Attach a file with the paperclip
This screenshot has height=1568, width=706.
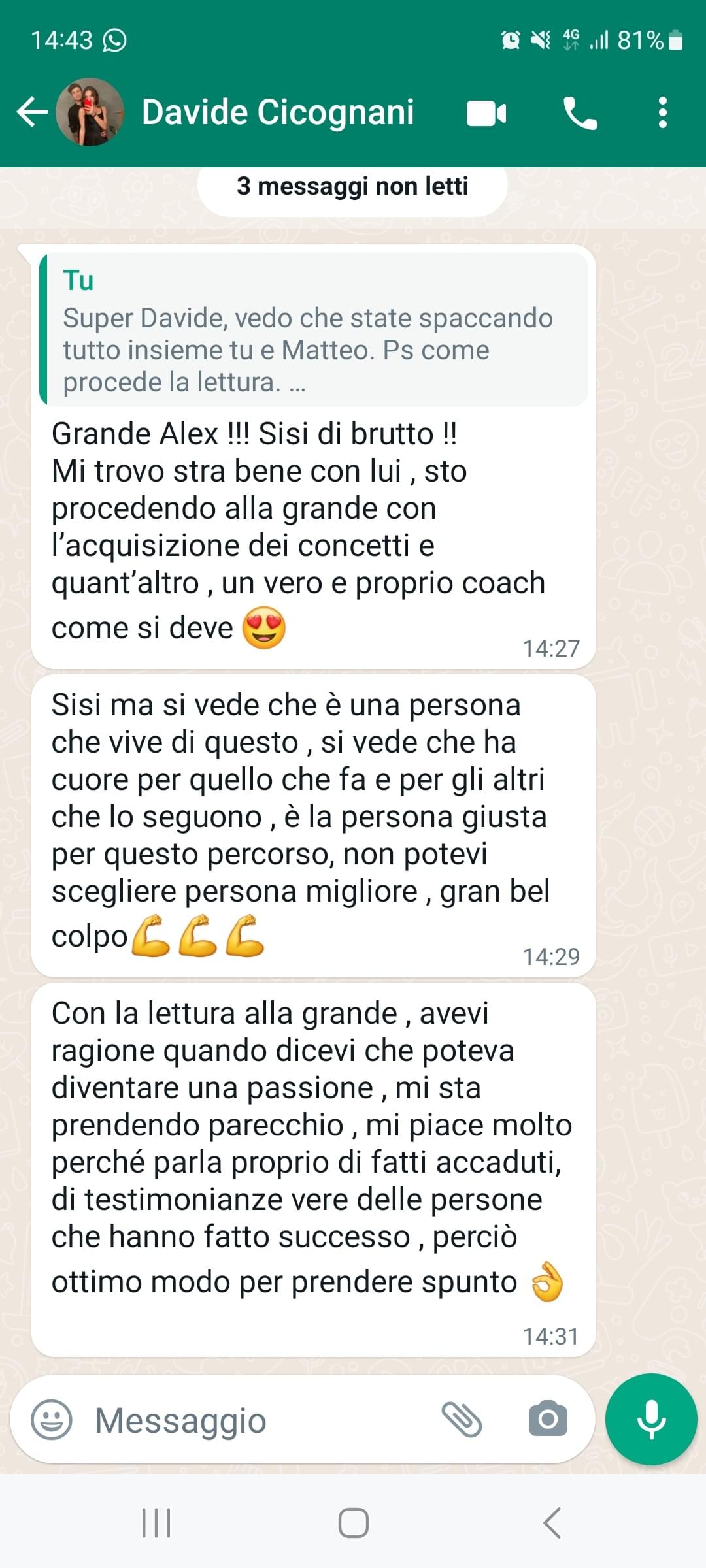tap(462, 1420)
